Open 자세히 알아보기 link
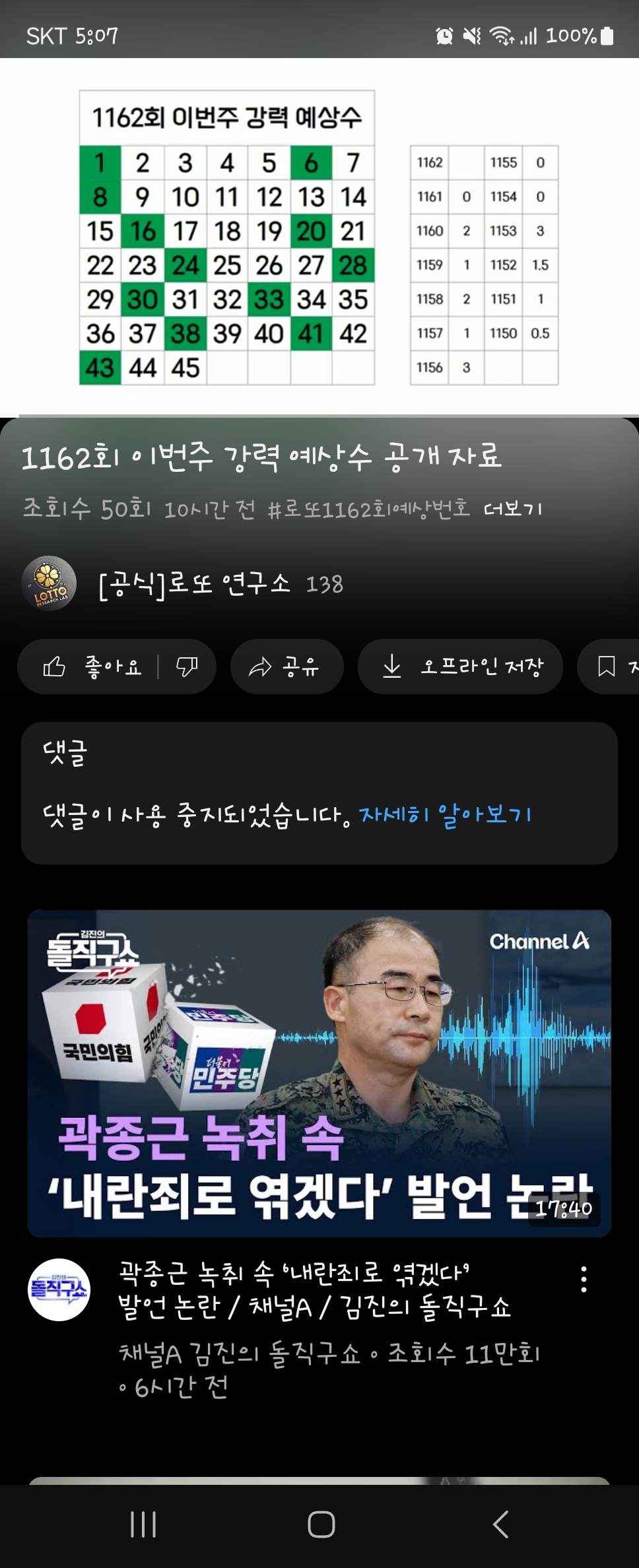 click(445, 815)
